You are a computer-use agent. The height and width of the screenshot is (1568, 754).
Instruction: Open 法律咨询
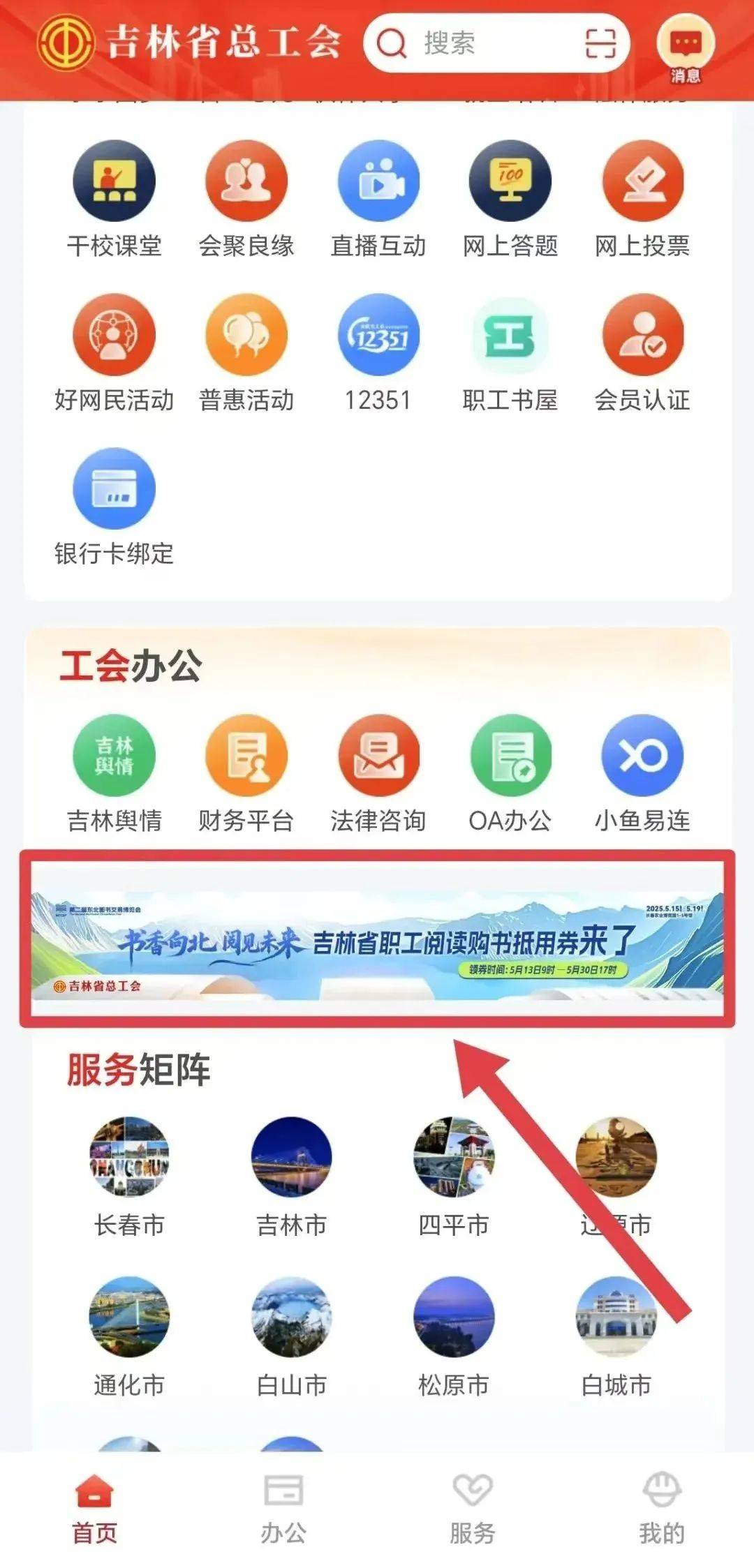[x=378, y=756]
